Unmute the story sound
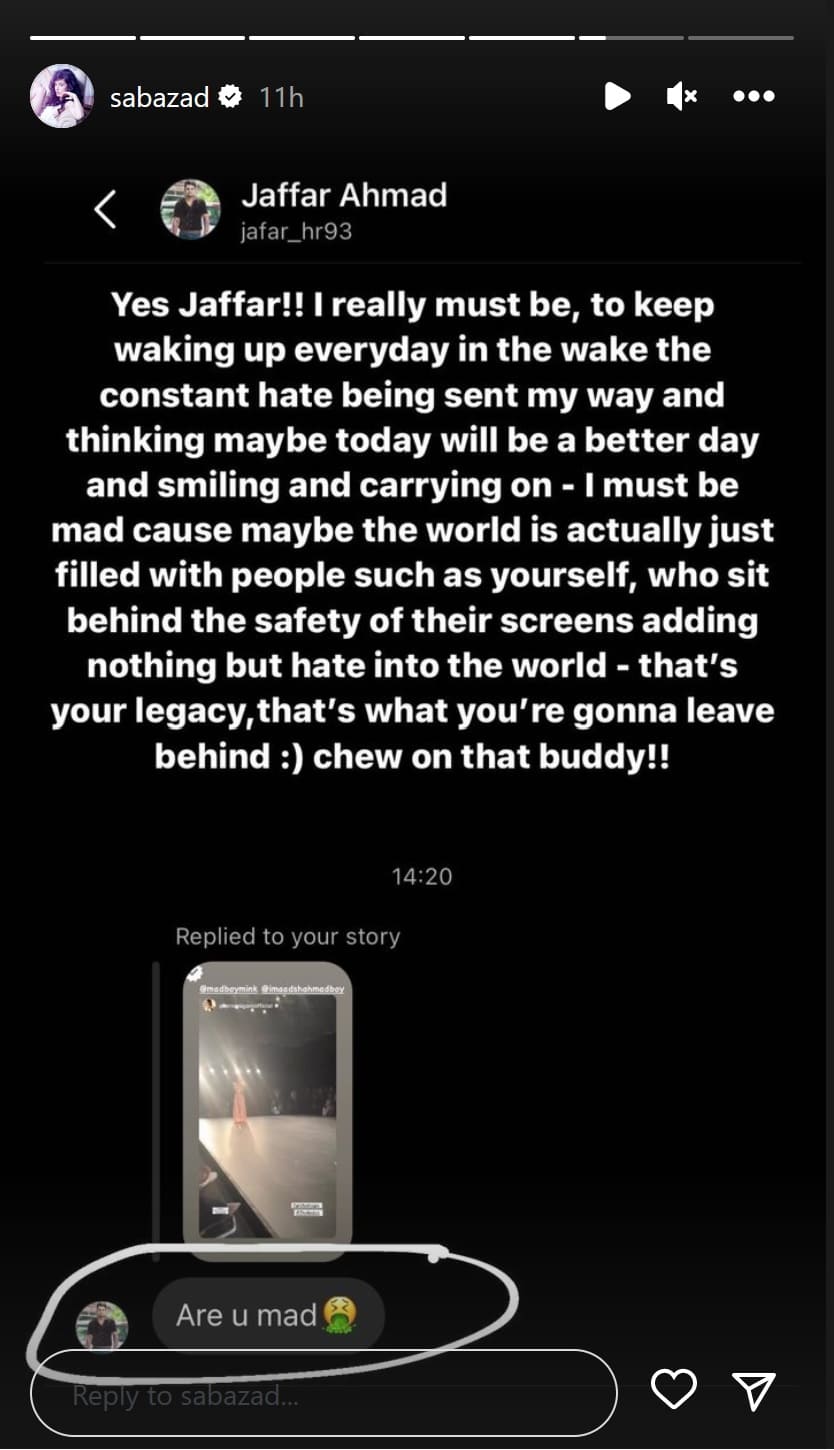The width and height of the screenshot is (834, 1450). [x=681, y=96]
